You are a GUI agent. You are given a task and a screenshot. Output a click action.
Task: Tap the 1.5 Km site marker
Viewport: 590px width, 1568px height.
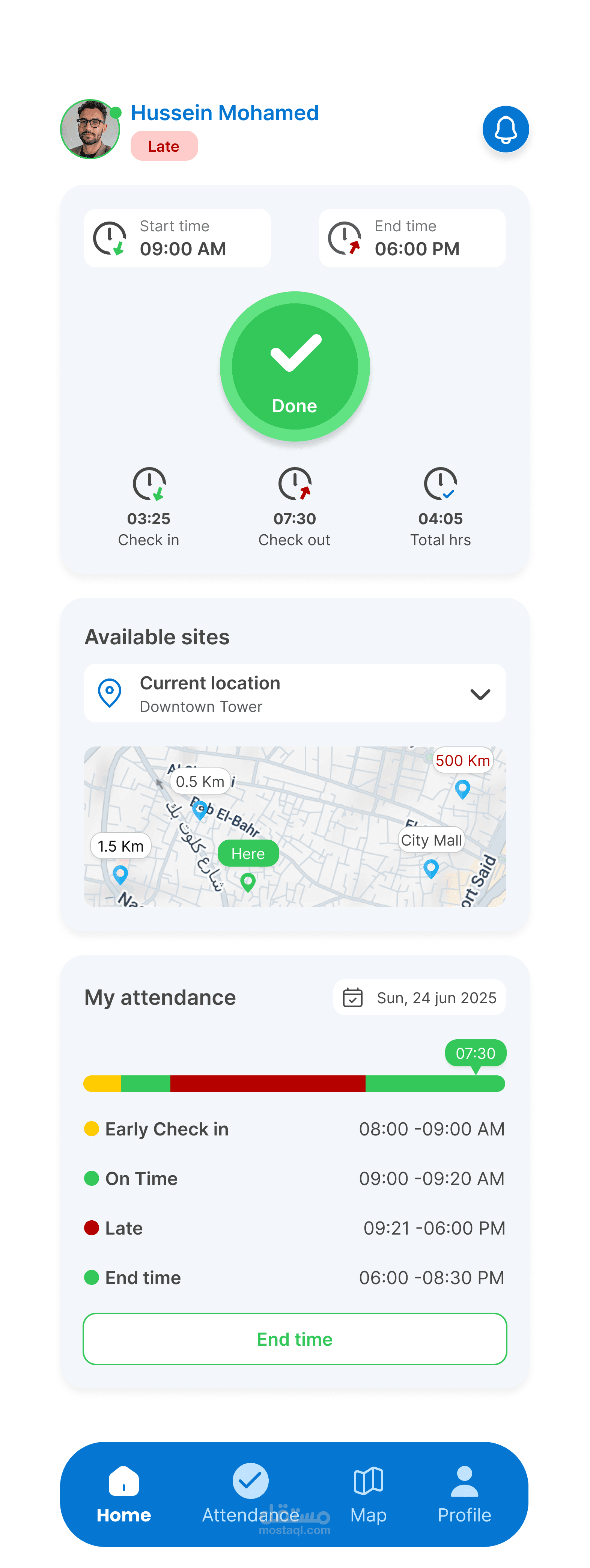tap(120, 874)
